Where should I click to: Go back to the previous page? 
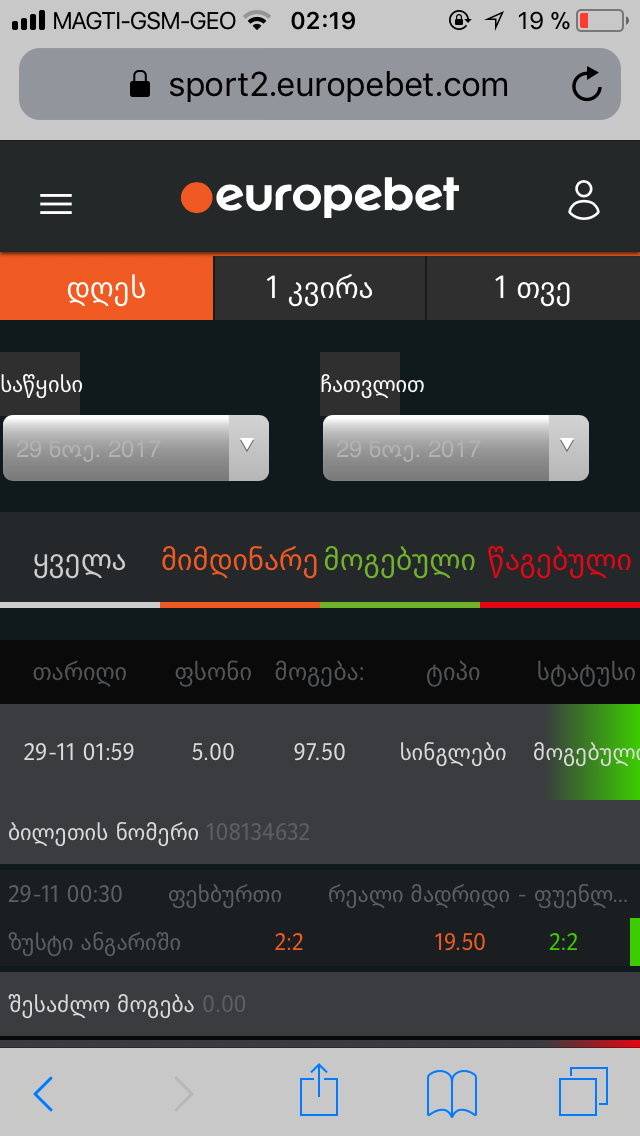click(43, 1093)
